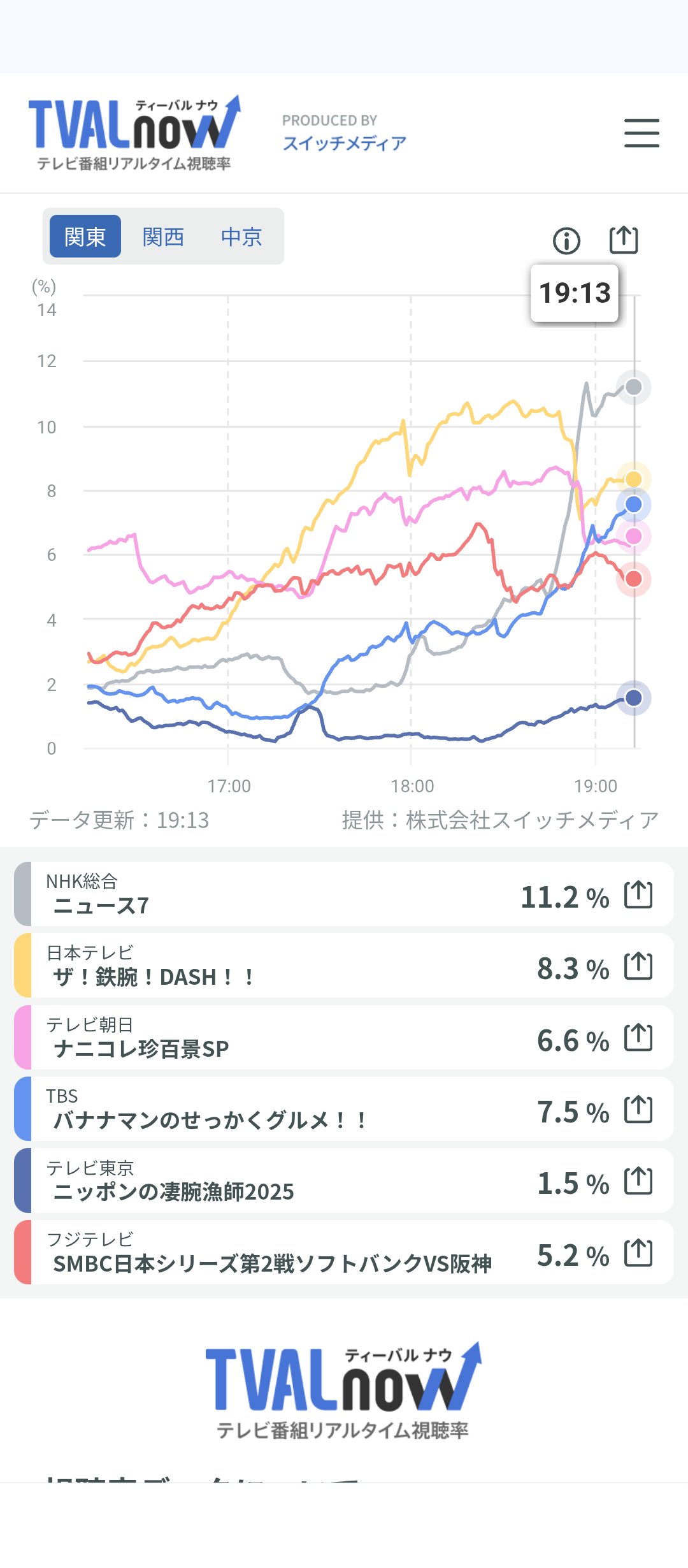Share the SMBC日本シリーズ第2戦 rating

(638, 1253)
